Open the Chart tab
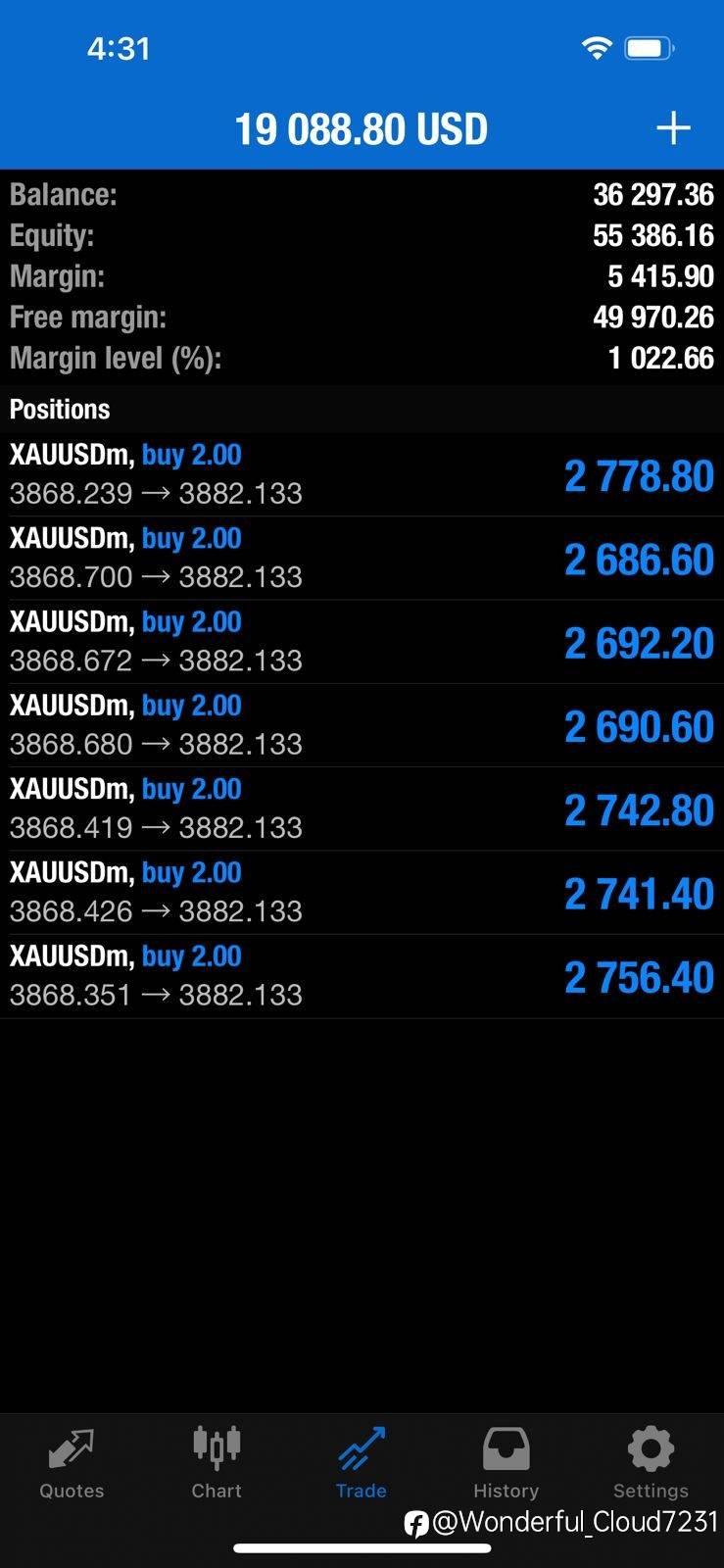Screen dimensions: 724x1568 217,1463
